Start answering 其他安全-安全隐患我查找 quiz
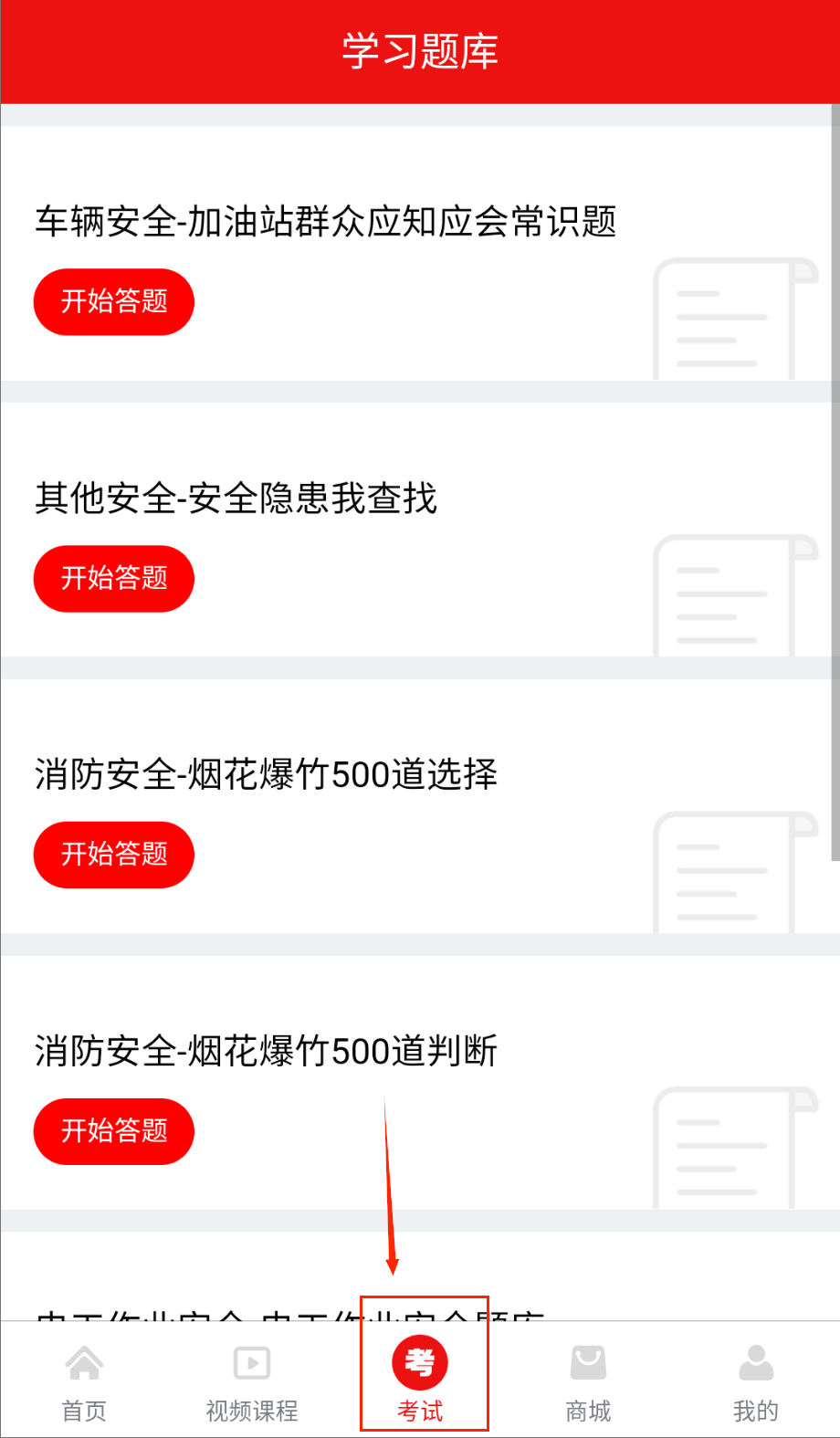840x1438 pixels. point(114,579)
